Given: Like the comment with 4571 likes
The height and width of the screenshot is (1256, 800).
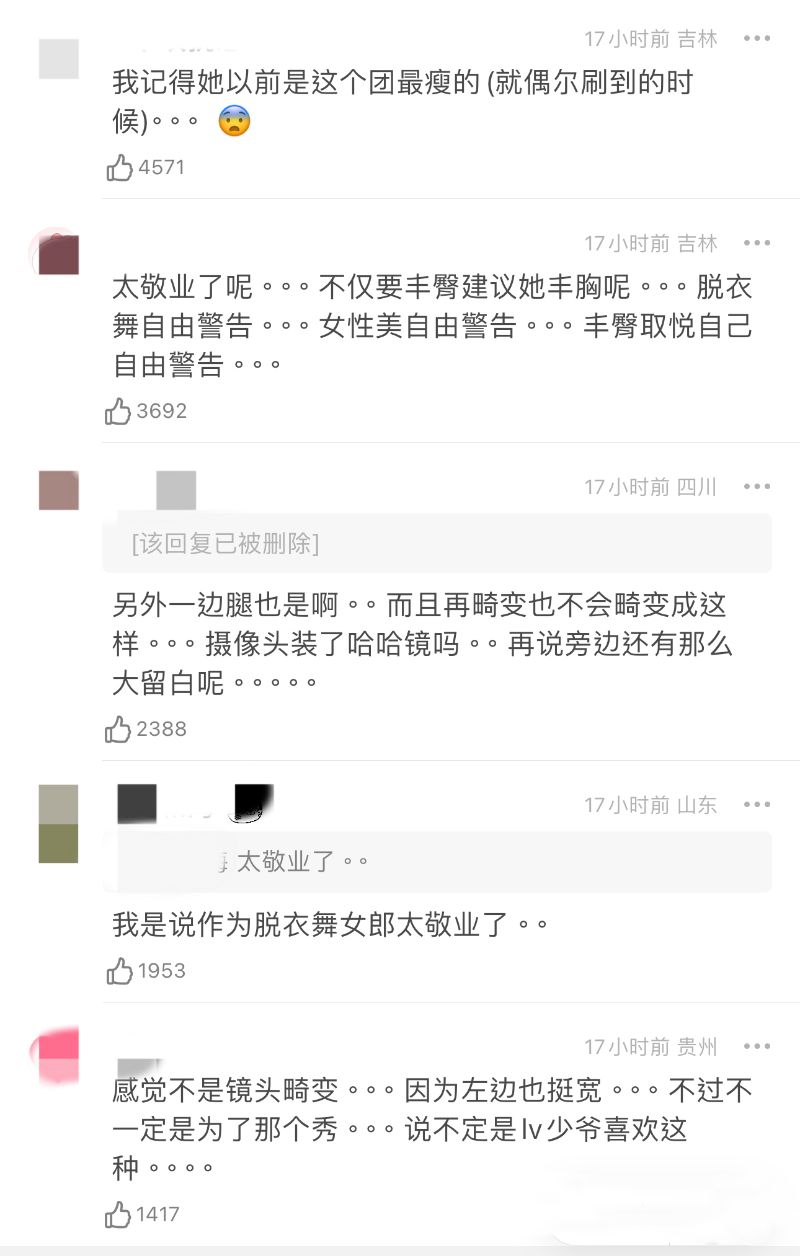Looking at the screenshot, I should click(120, 167).
